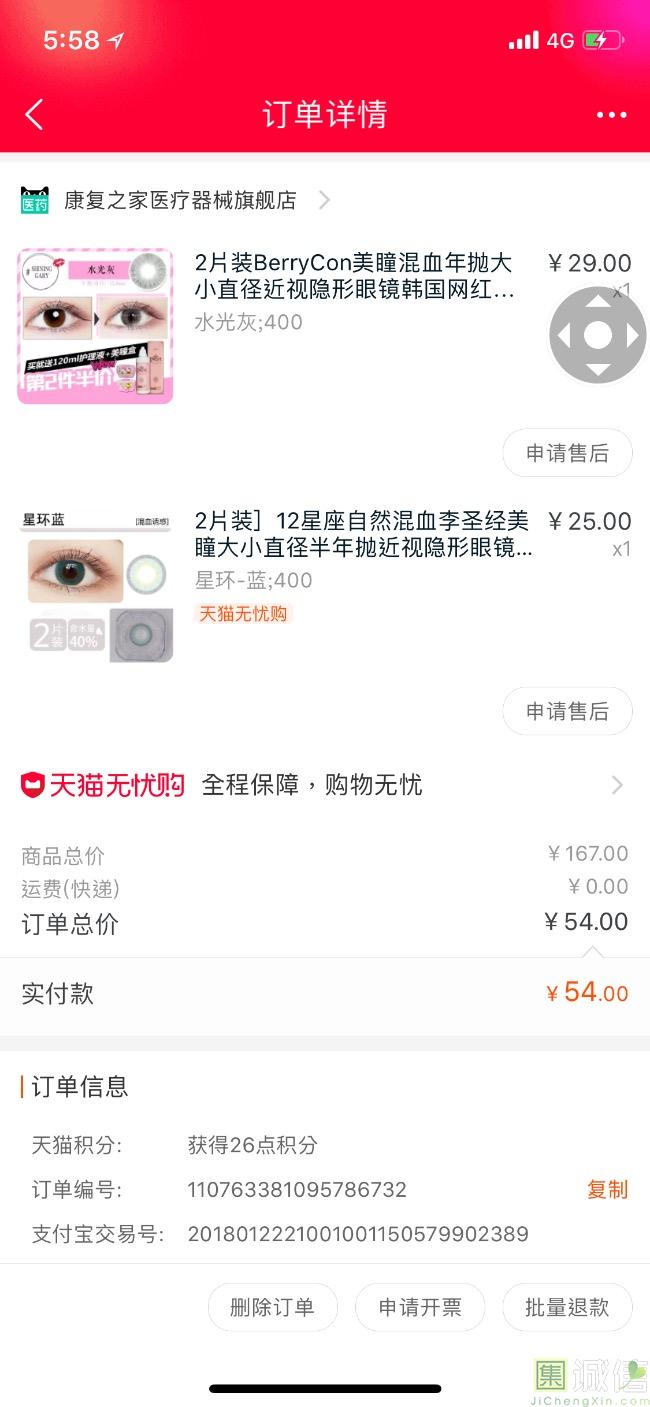
Task: Copy the order number with 复制
Action: (x=607, y=1189)
